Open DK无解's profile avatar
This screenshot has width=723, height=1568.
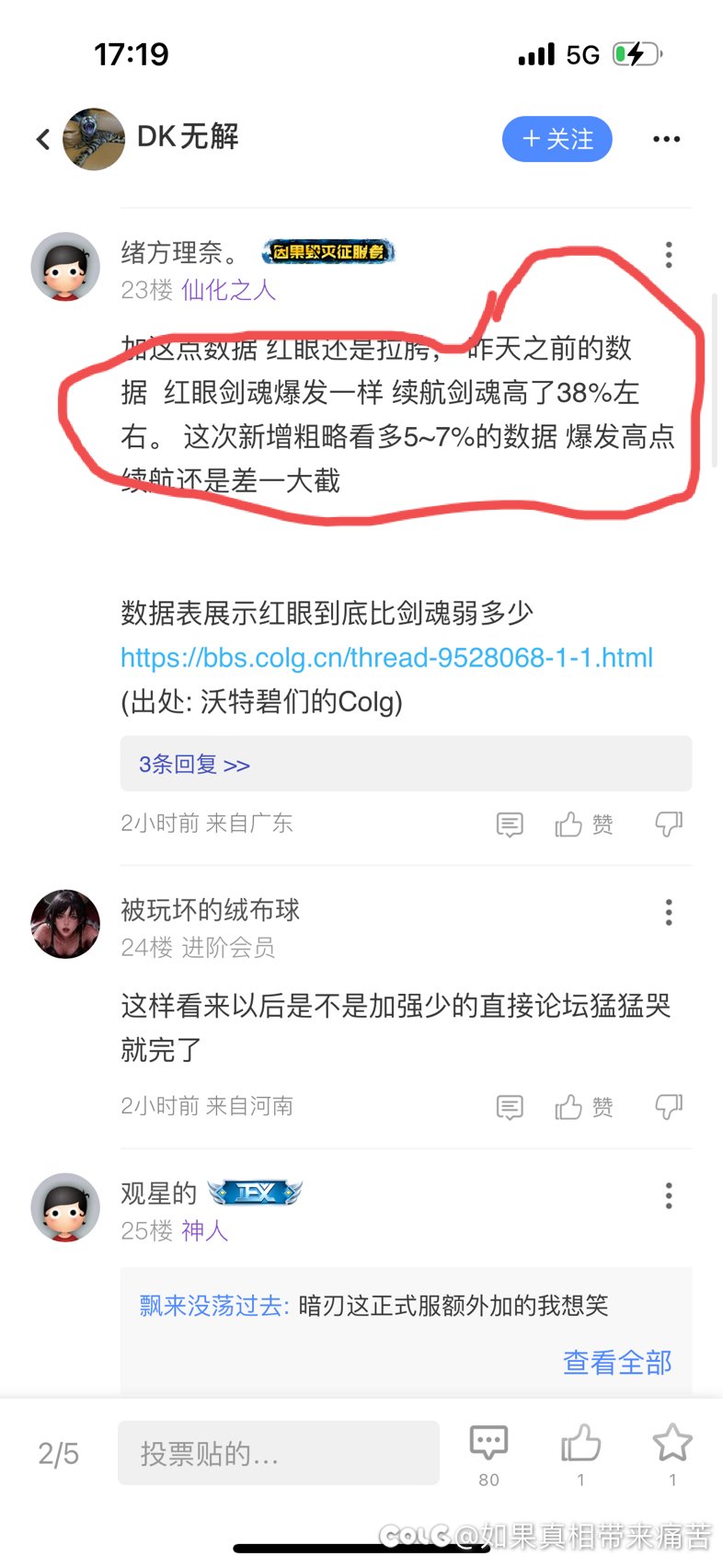(x=94, y=139)
